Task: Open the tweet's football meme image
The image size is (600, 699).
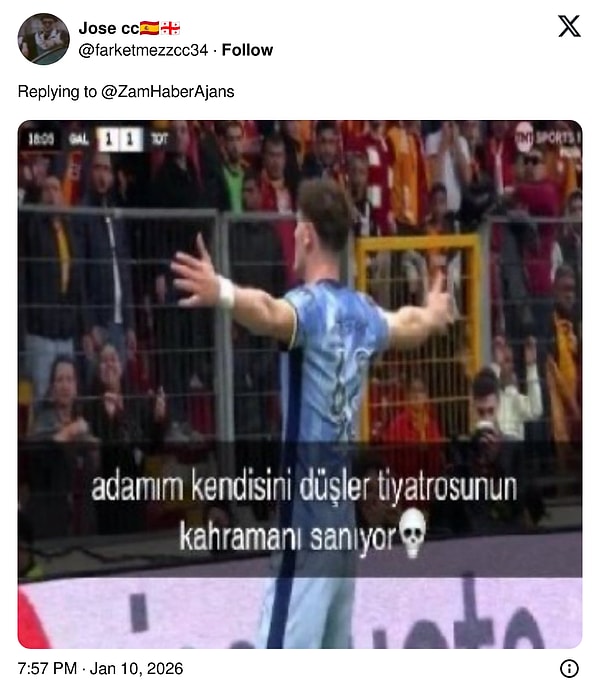Action: (300, 385)
